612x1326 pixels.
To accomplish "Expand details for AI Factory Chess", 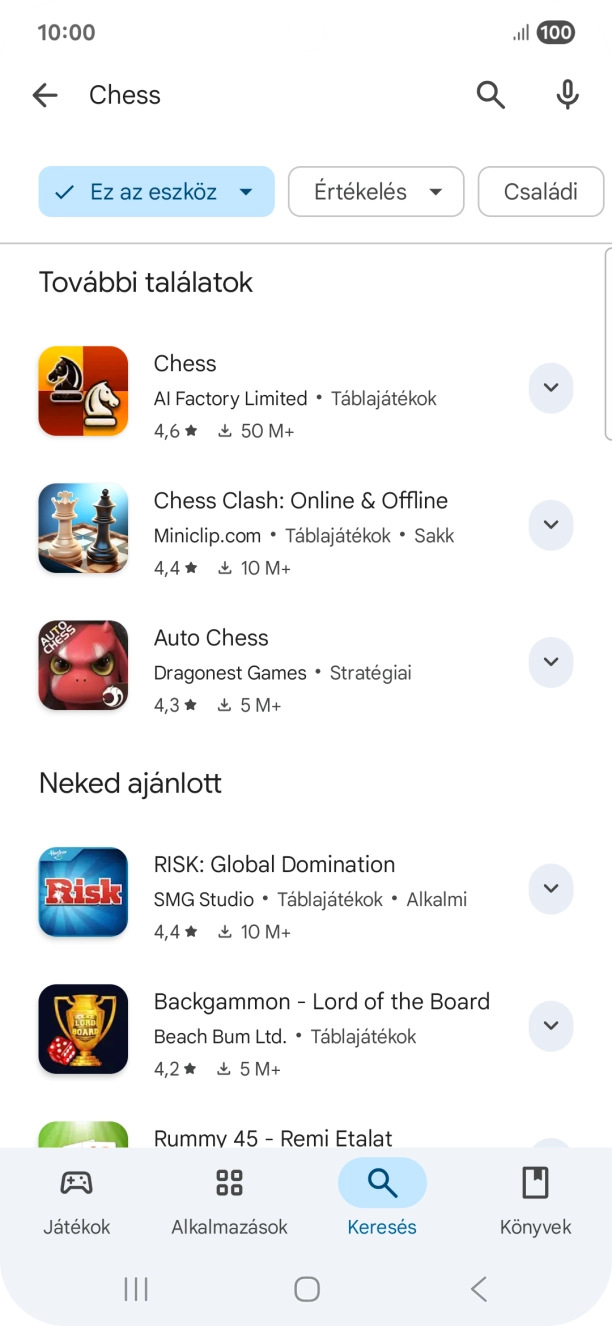I will tap(550, 388).
